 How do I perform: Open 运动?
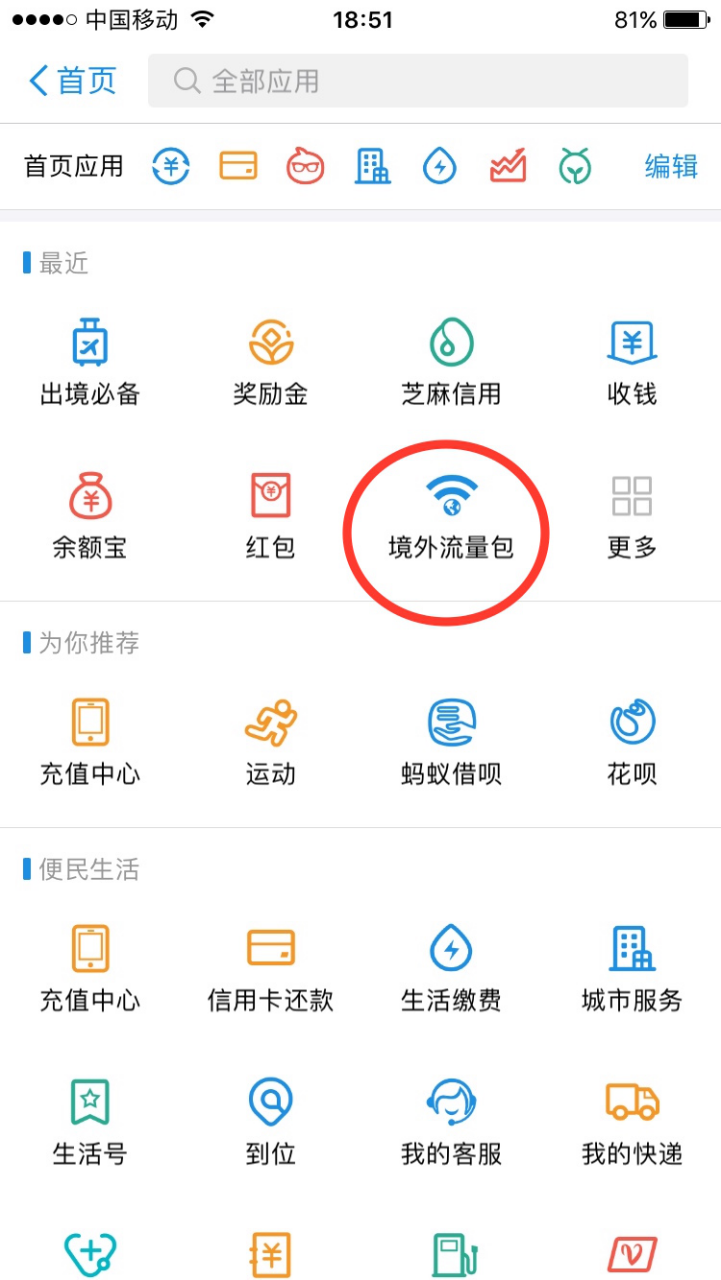270,742
